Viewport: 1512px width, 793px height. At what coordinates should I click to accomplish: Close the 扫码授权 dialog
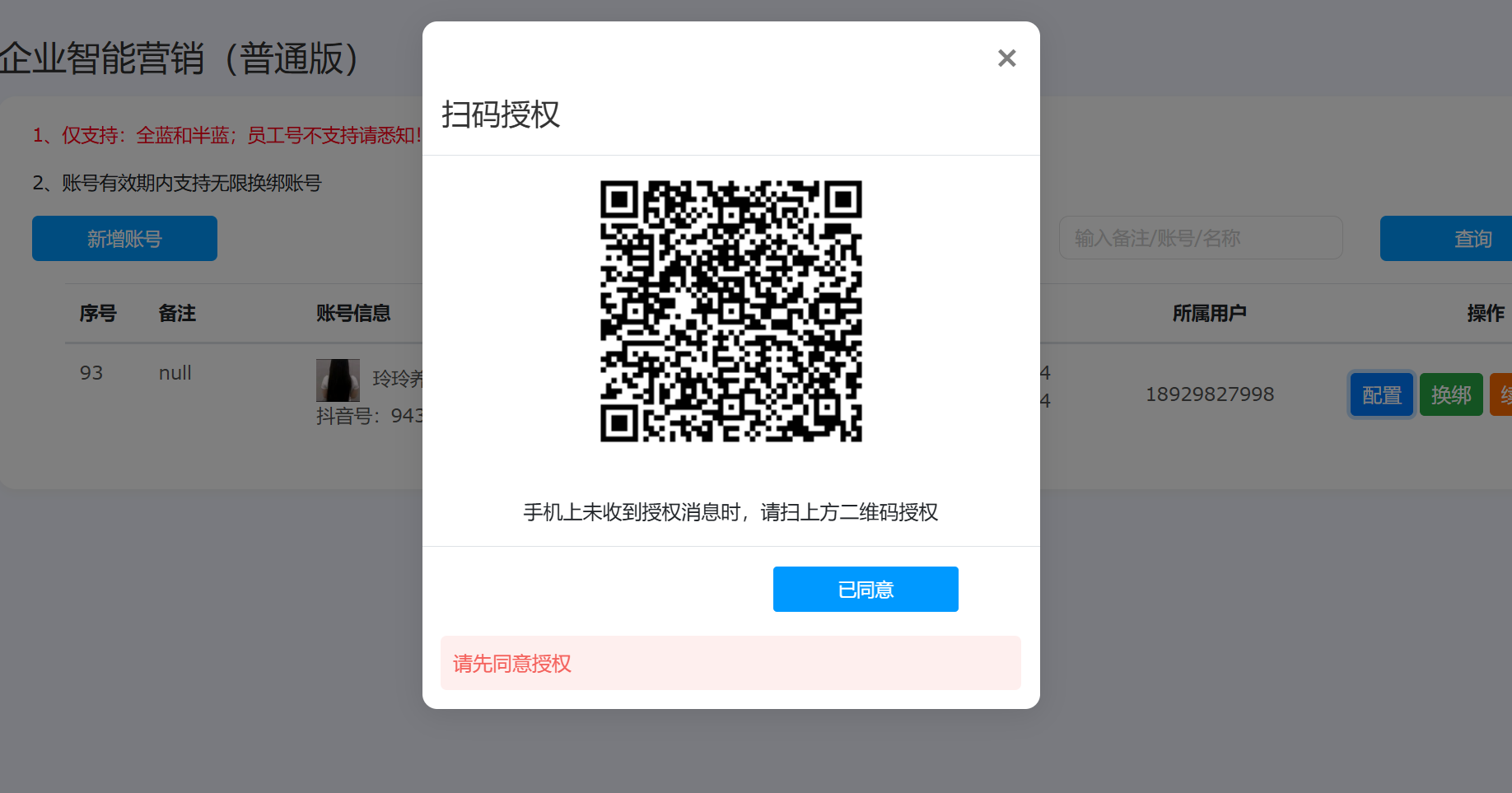[1006, 58]
